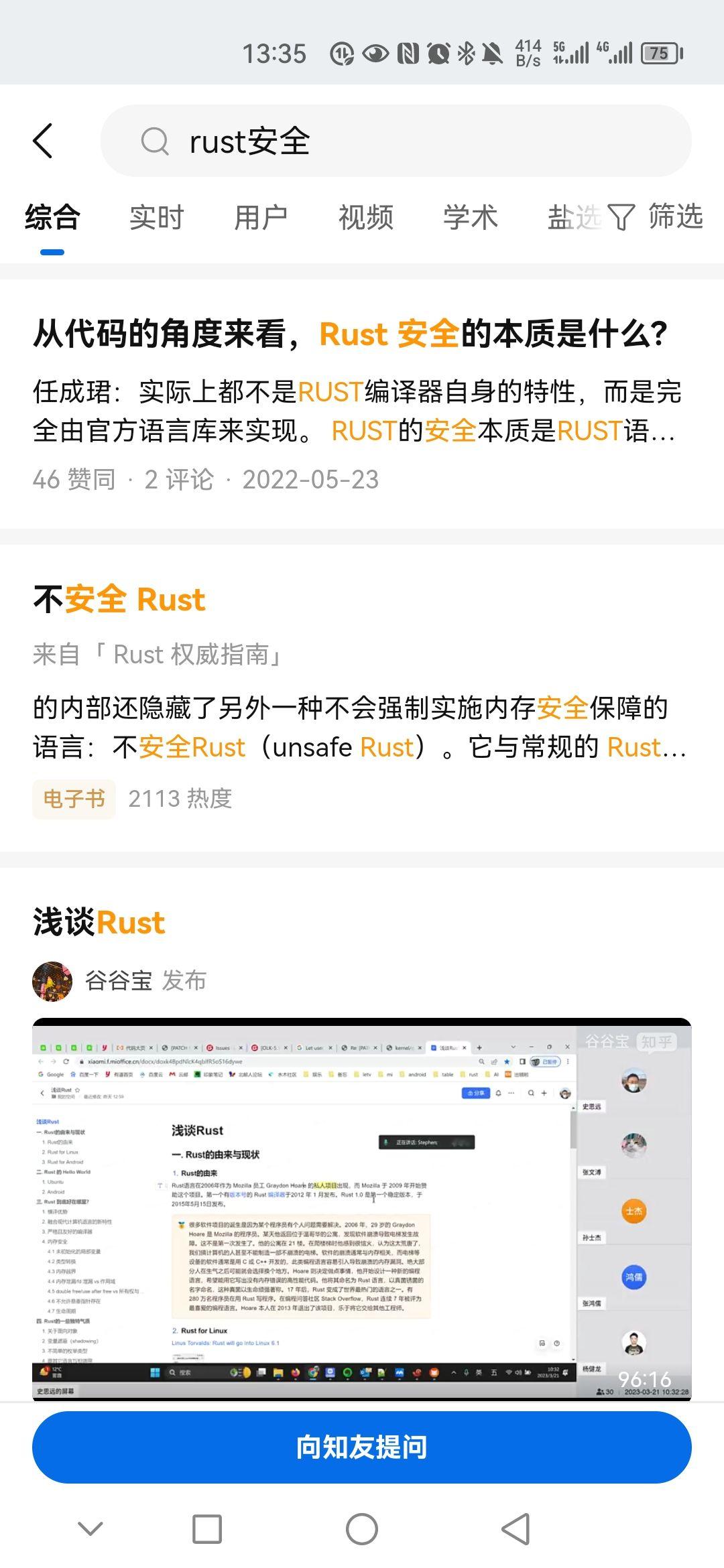This screenshot has width=724, height=1568.
Task: Go back using the top-left arrow
Action: (43, 141)
